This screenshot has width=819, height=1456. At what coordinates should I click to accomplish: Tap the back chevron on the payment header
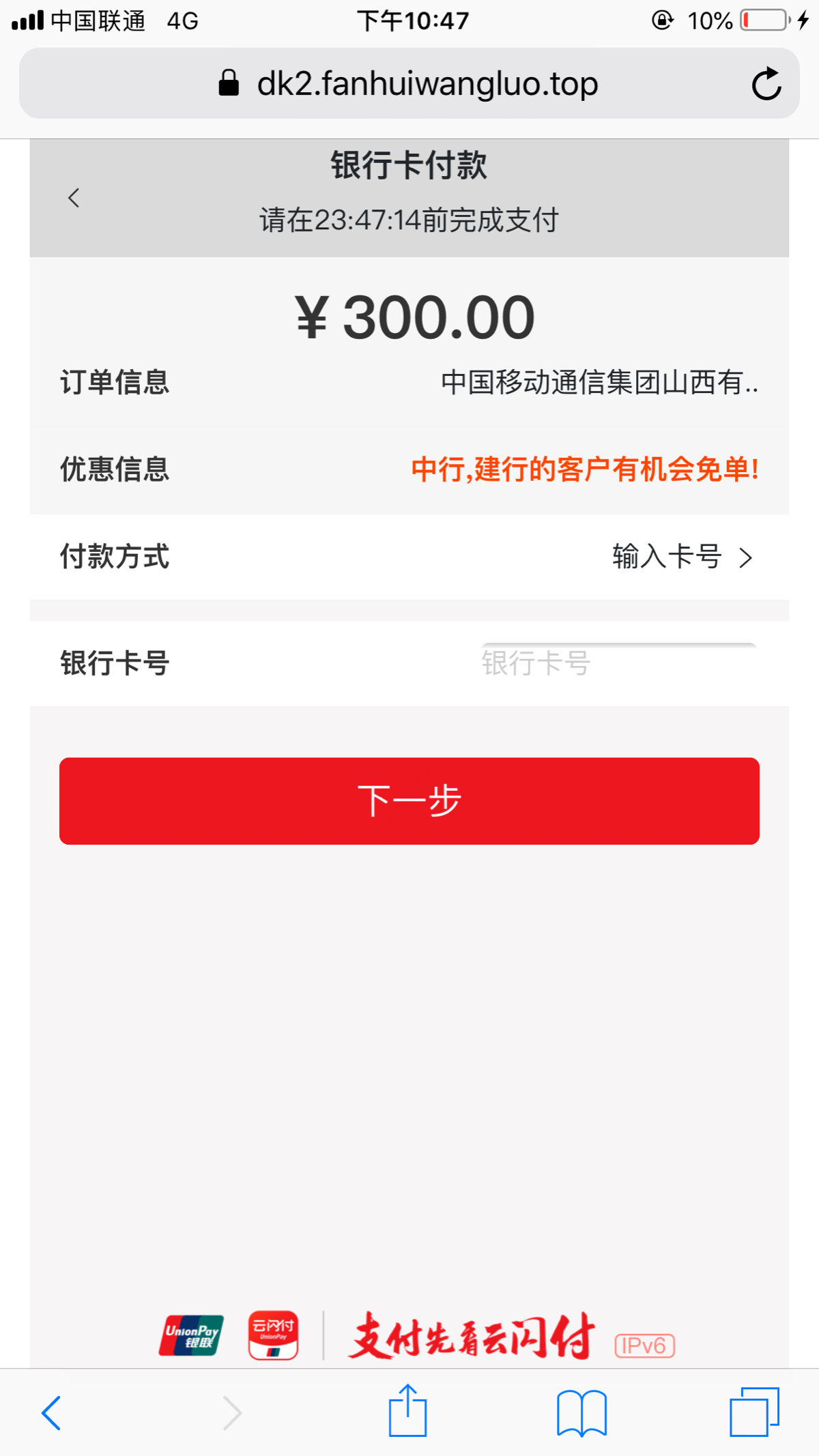pyautogui.click(x=74, y=196)
